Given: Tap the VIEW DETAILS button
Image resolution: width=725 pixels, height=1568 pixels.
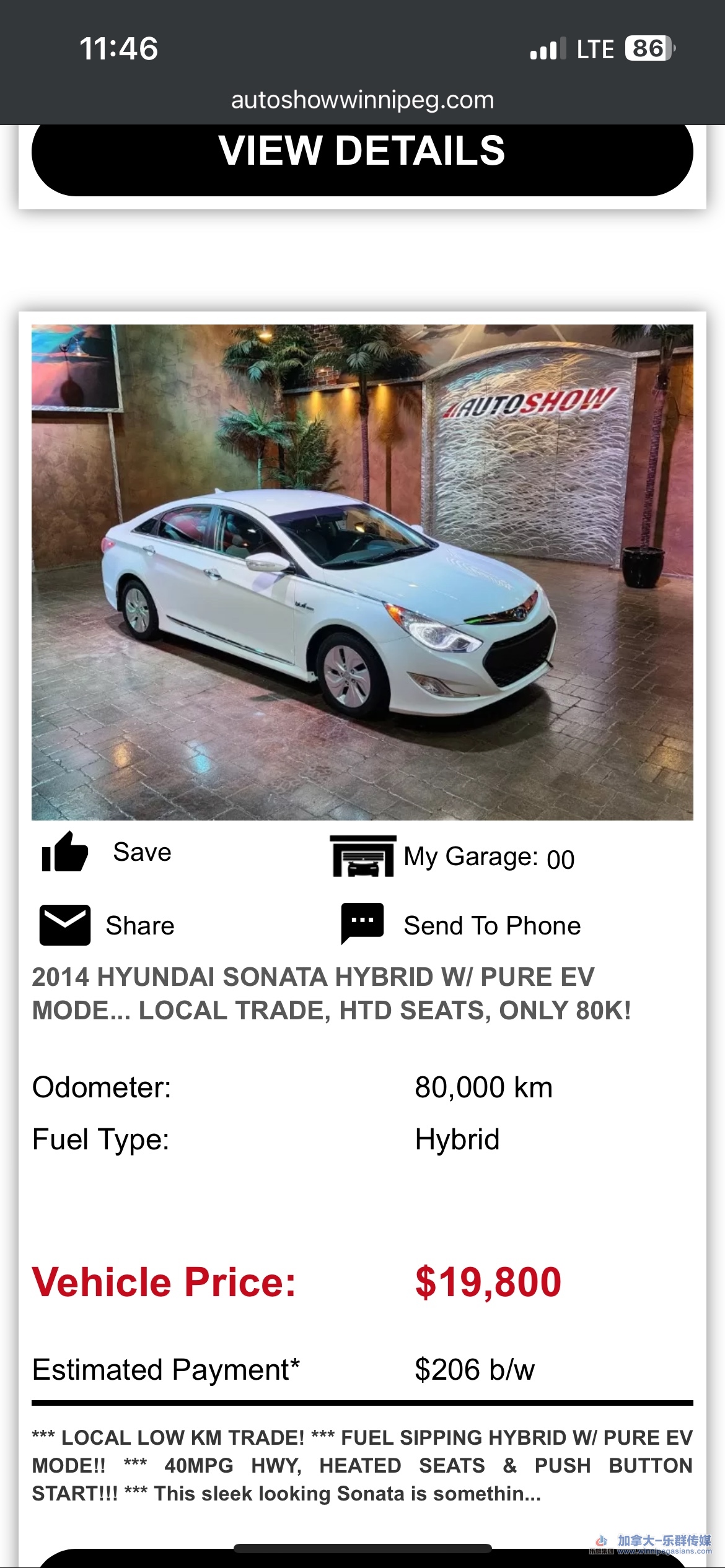Looking at the screenshot, I should (x=362, y=152).
